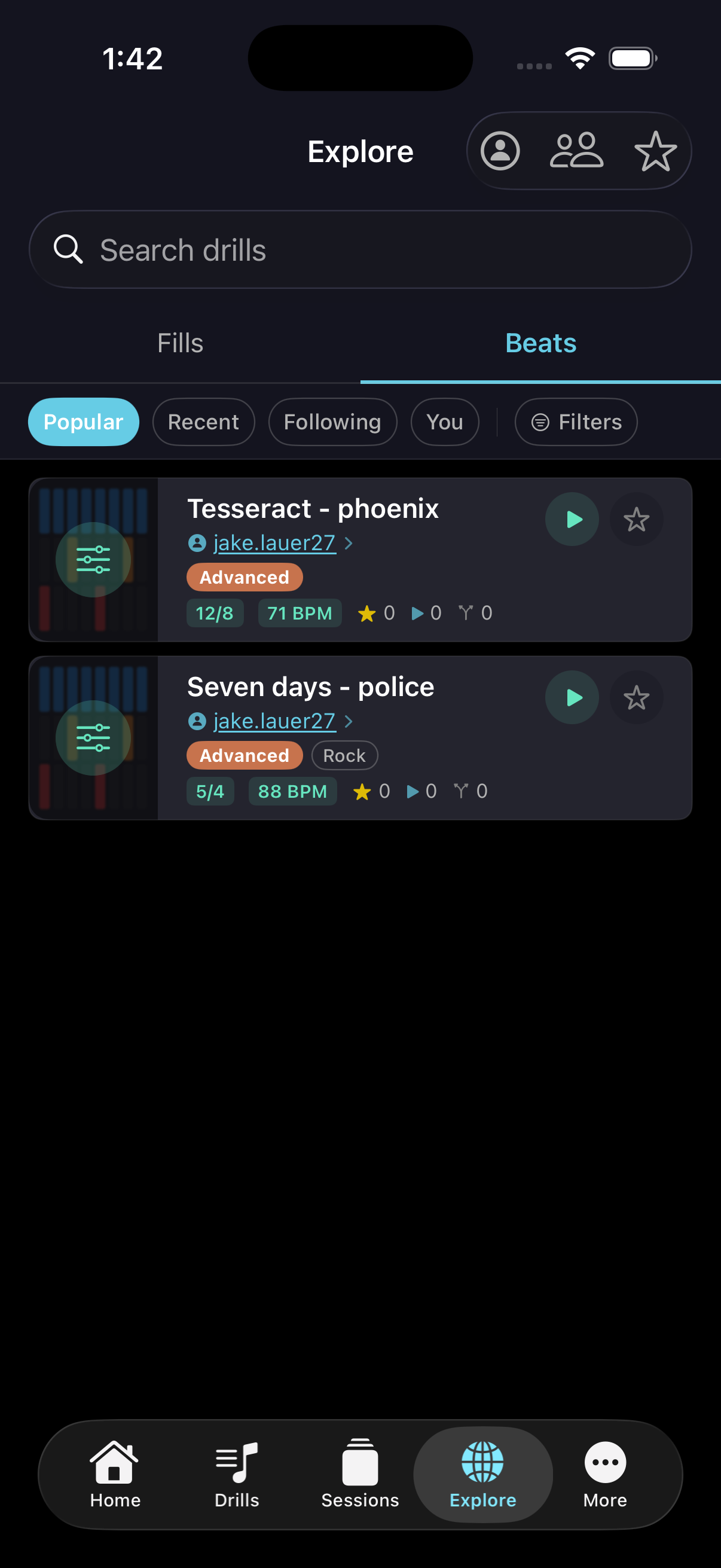The height and width of the screenshot is (1568, 721).
Task: Switch to the Fills tab
Action: 180,343
